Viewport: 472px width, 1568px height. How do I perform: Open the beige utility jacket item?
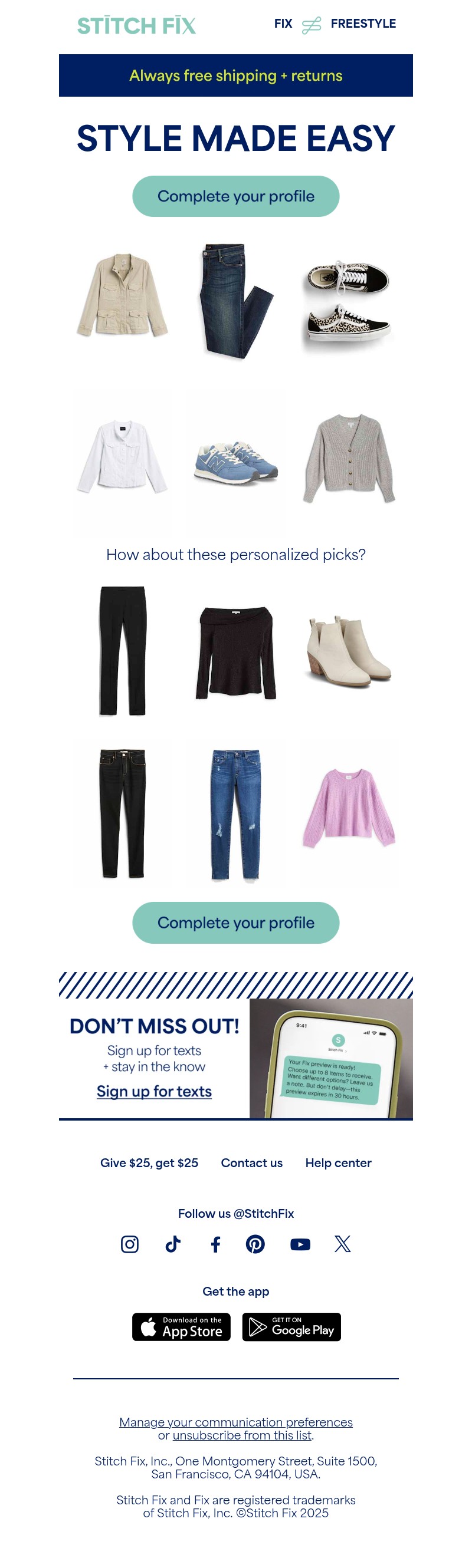(122, 295)
